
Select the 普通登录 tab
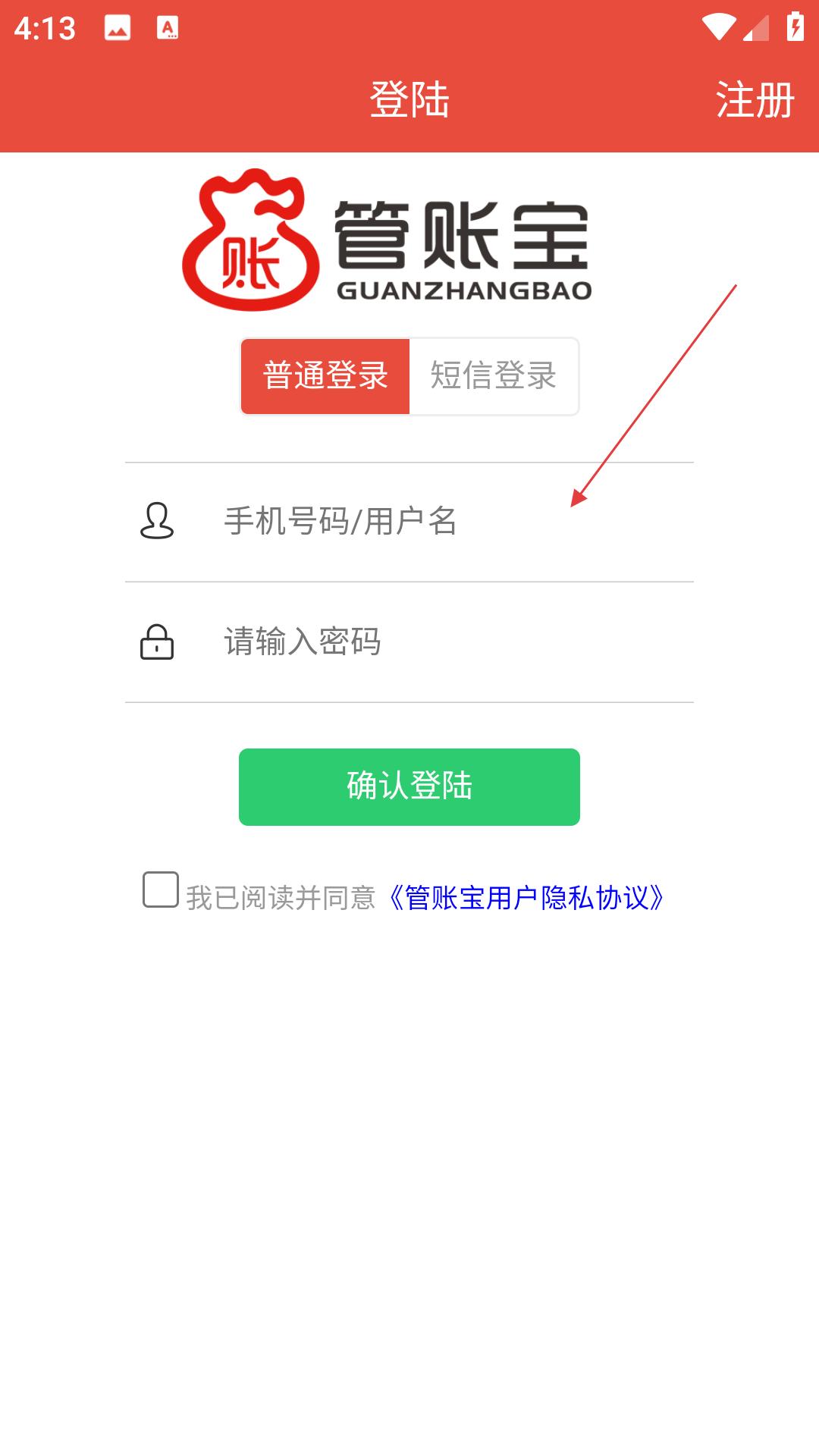click(x=325, y=376)
